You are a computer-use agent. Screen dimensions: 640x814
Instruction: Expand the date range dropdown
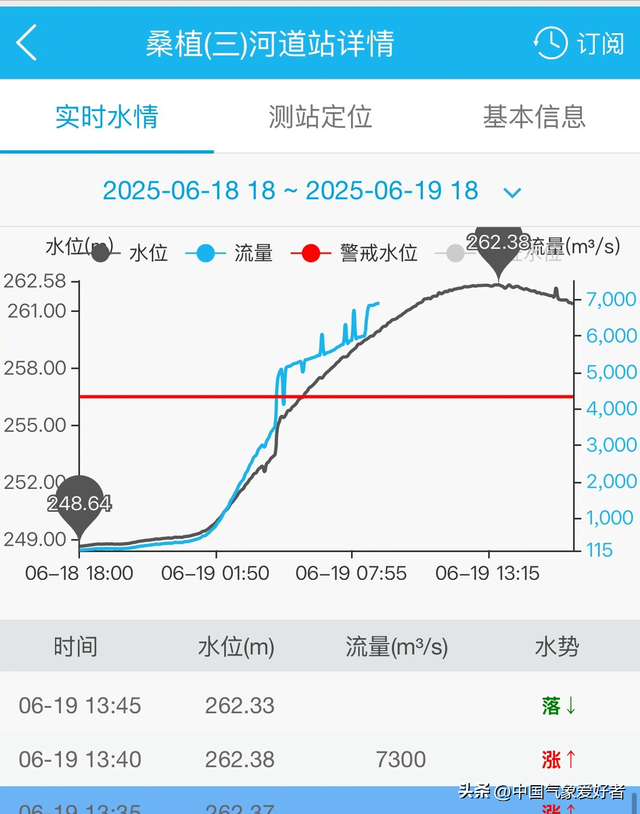coord(513,191)
